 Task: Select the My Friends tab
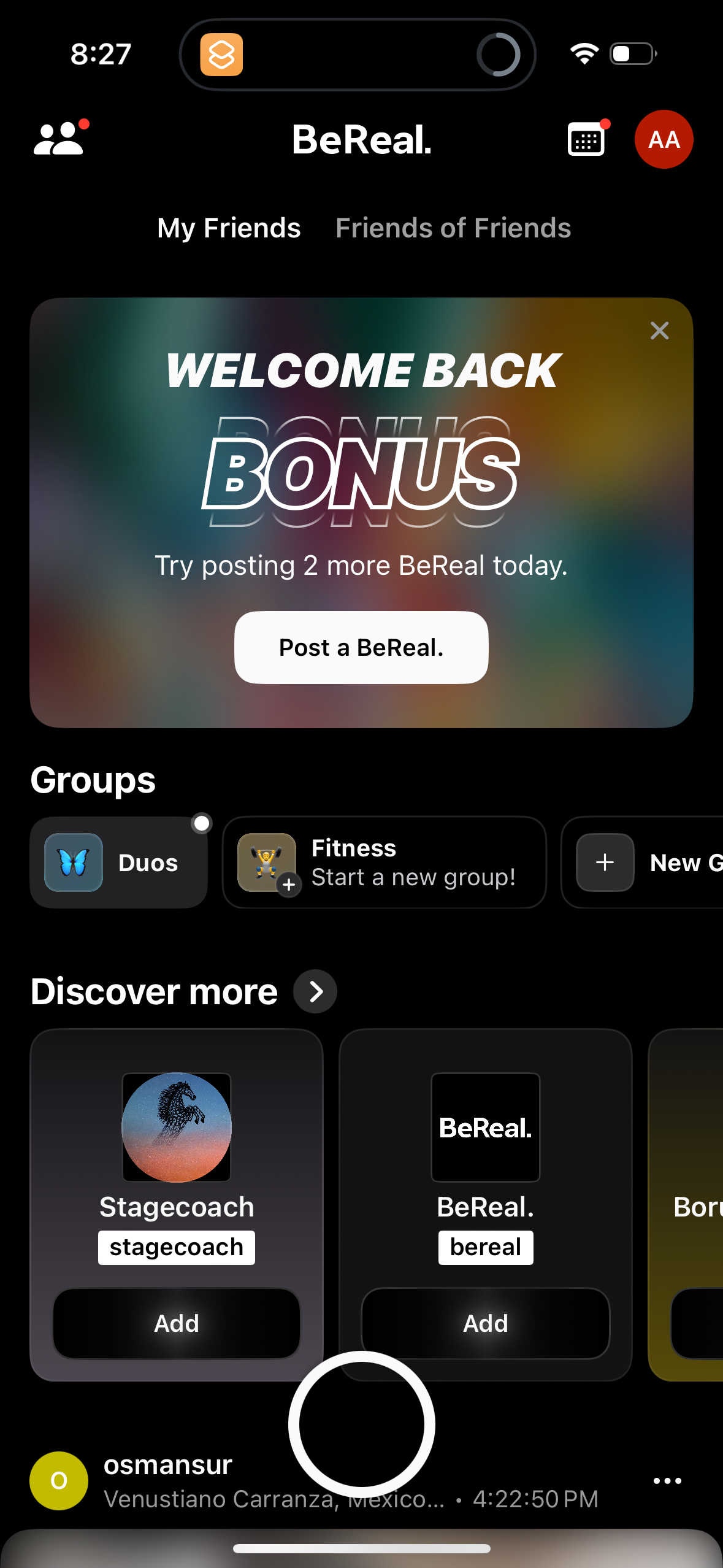228,228
